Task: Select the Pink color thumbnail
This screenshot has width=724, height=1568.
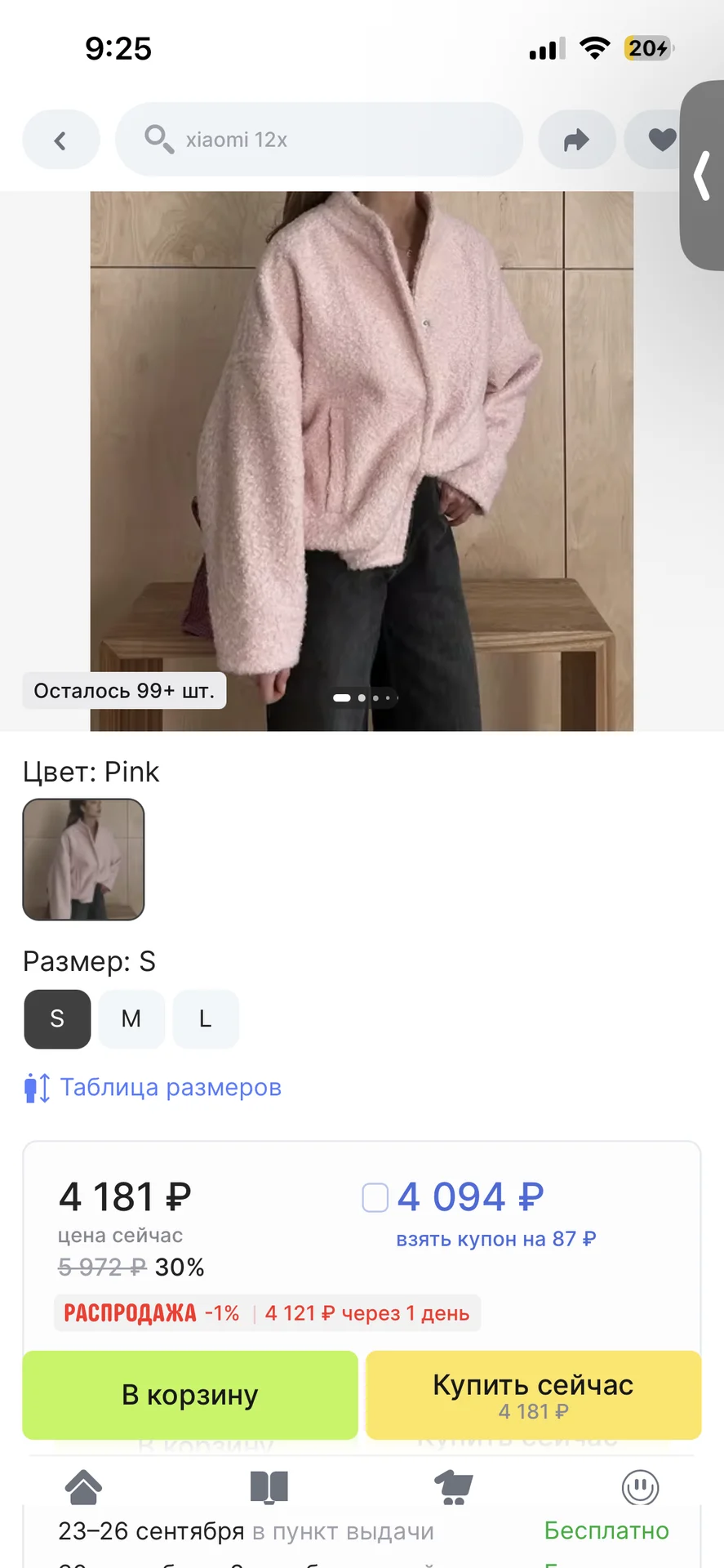Action: pyautogui.click(x=83, y=859)
